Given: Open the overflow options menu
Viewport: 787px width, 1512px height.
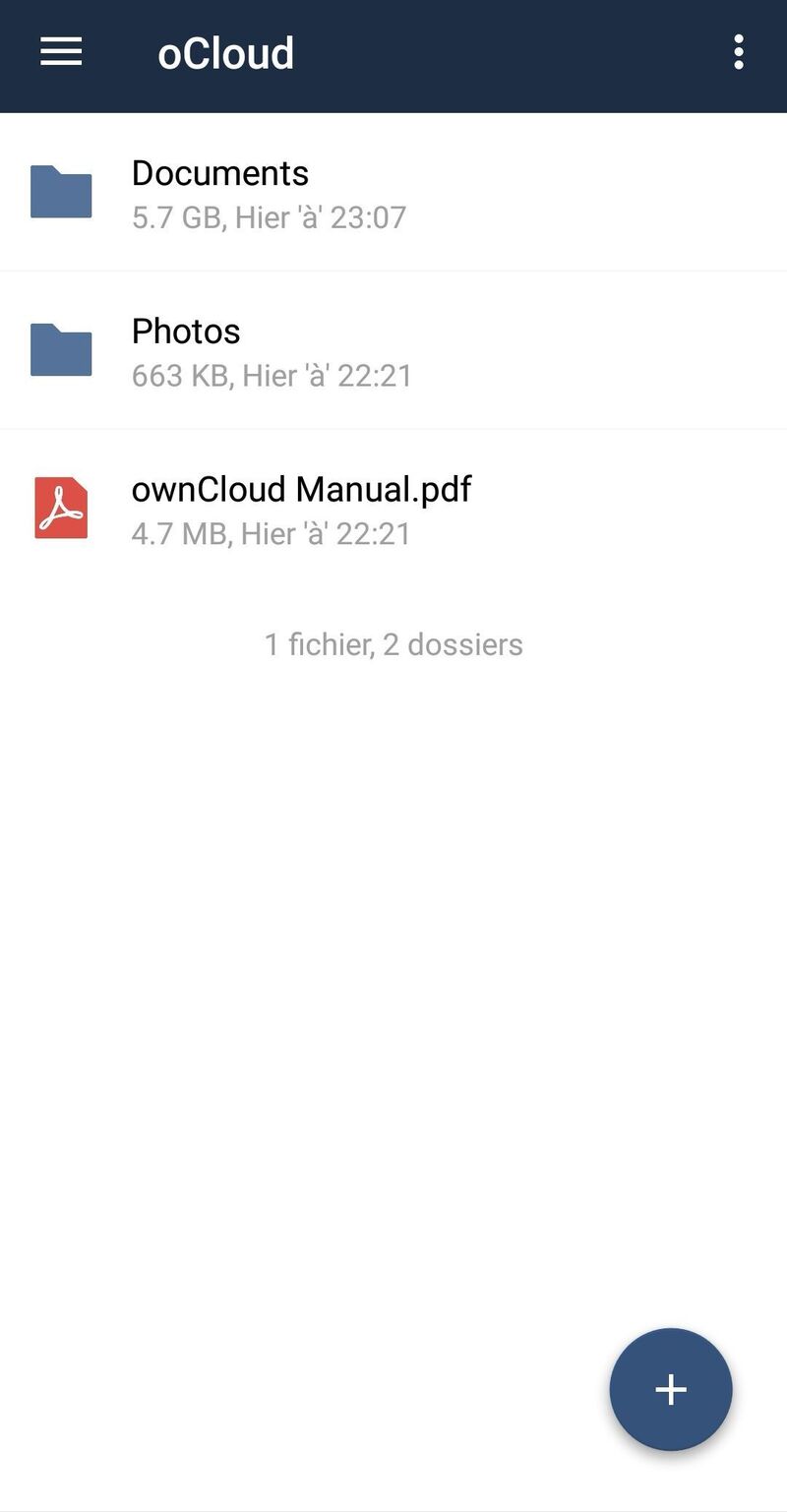Looking at the screenshot, I should [739, 52].
